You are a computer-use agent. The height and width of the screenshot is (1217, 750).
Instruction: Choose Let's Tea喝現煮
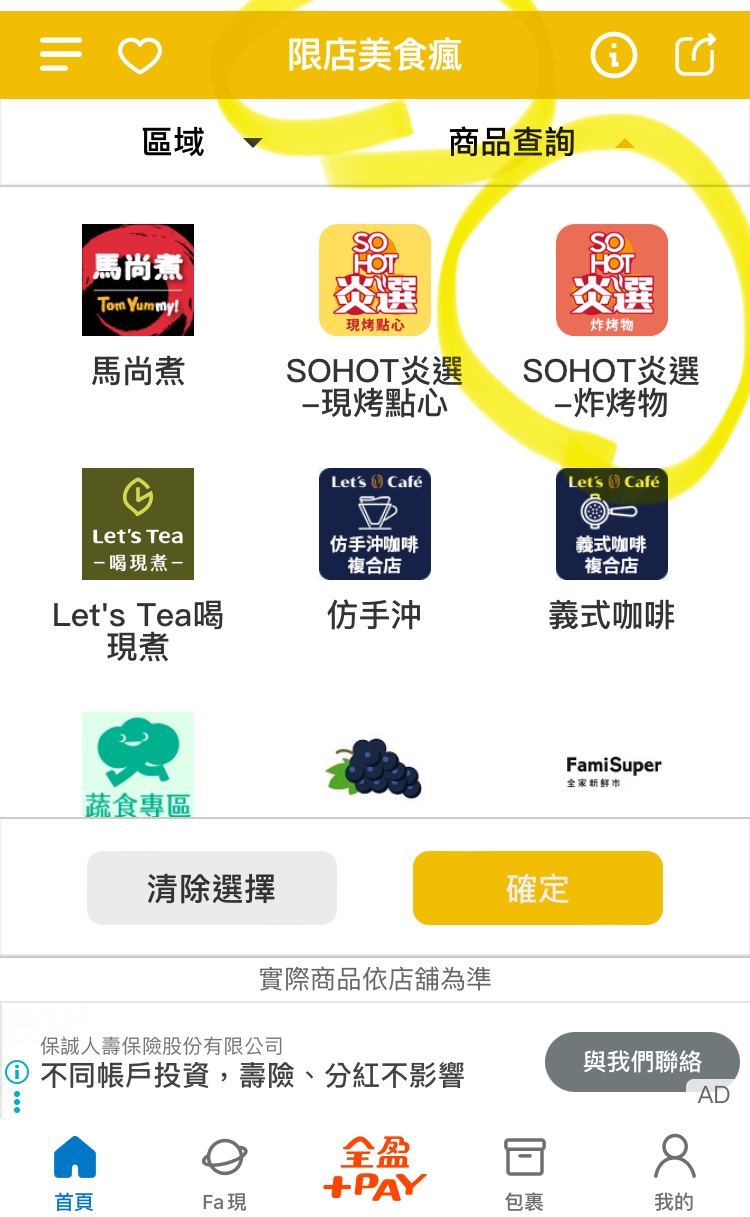click(x=138, y=565)
